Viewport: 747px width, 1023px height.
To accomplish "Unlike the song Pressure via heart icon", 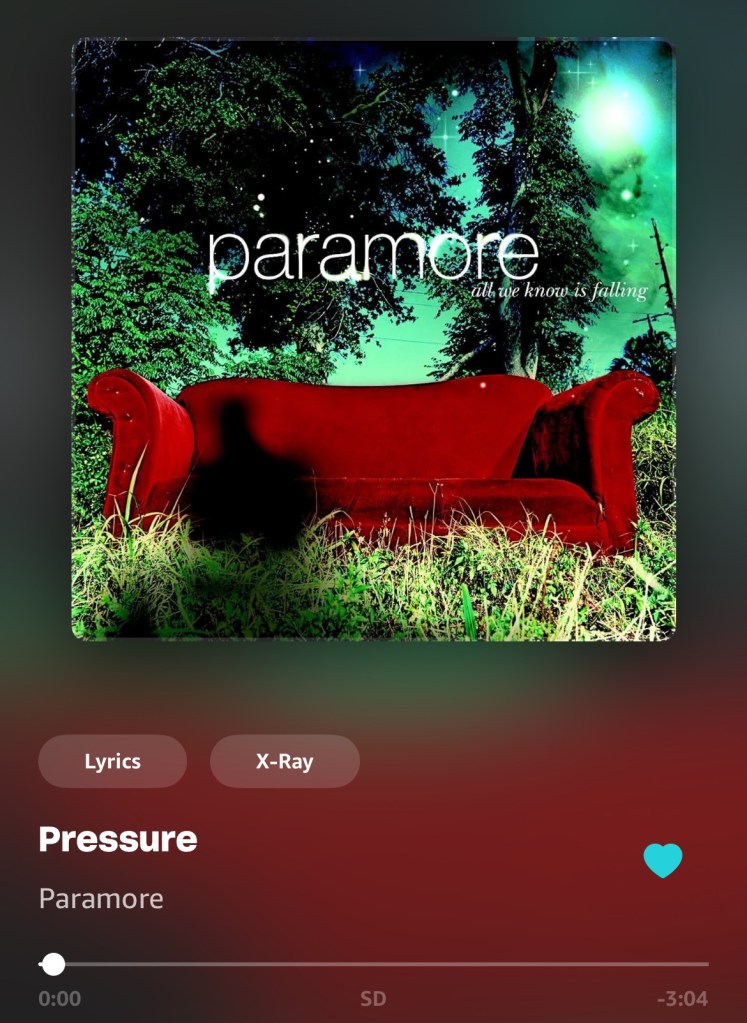I will click(662, 860).
